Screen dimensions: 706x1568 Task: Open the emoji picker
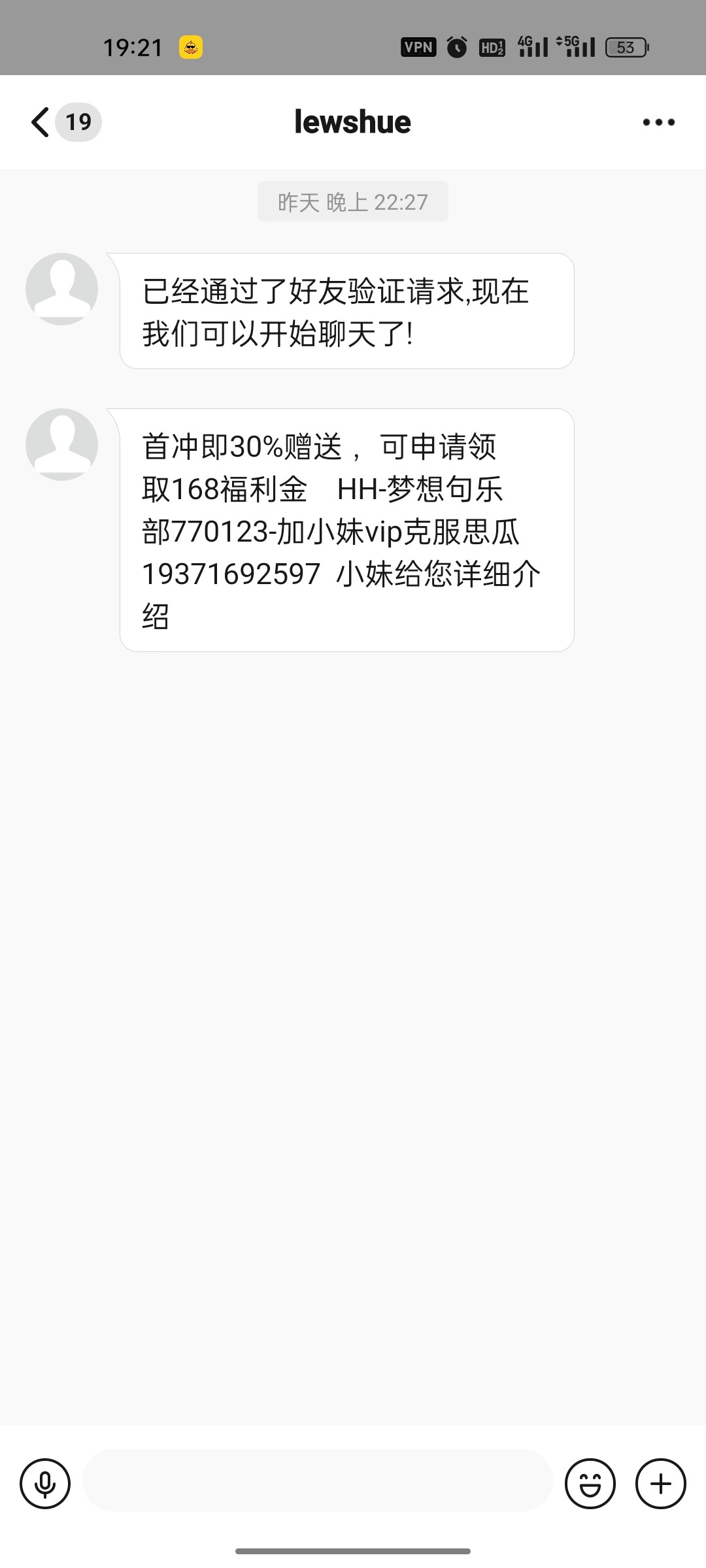click(x=590, y=1484)
